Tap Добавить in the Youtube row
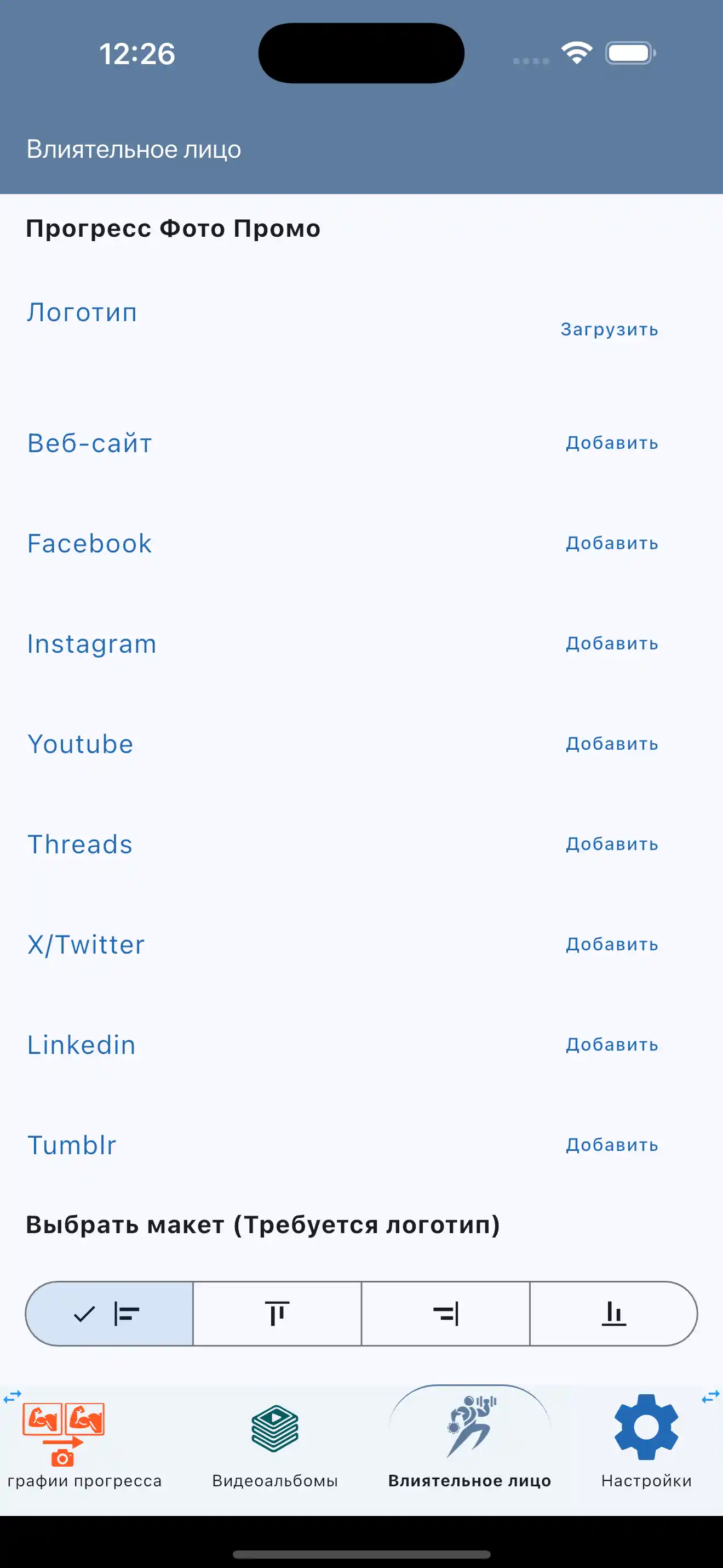Screen dimensions: 723x1568 612,744
